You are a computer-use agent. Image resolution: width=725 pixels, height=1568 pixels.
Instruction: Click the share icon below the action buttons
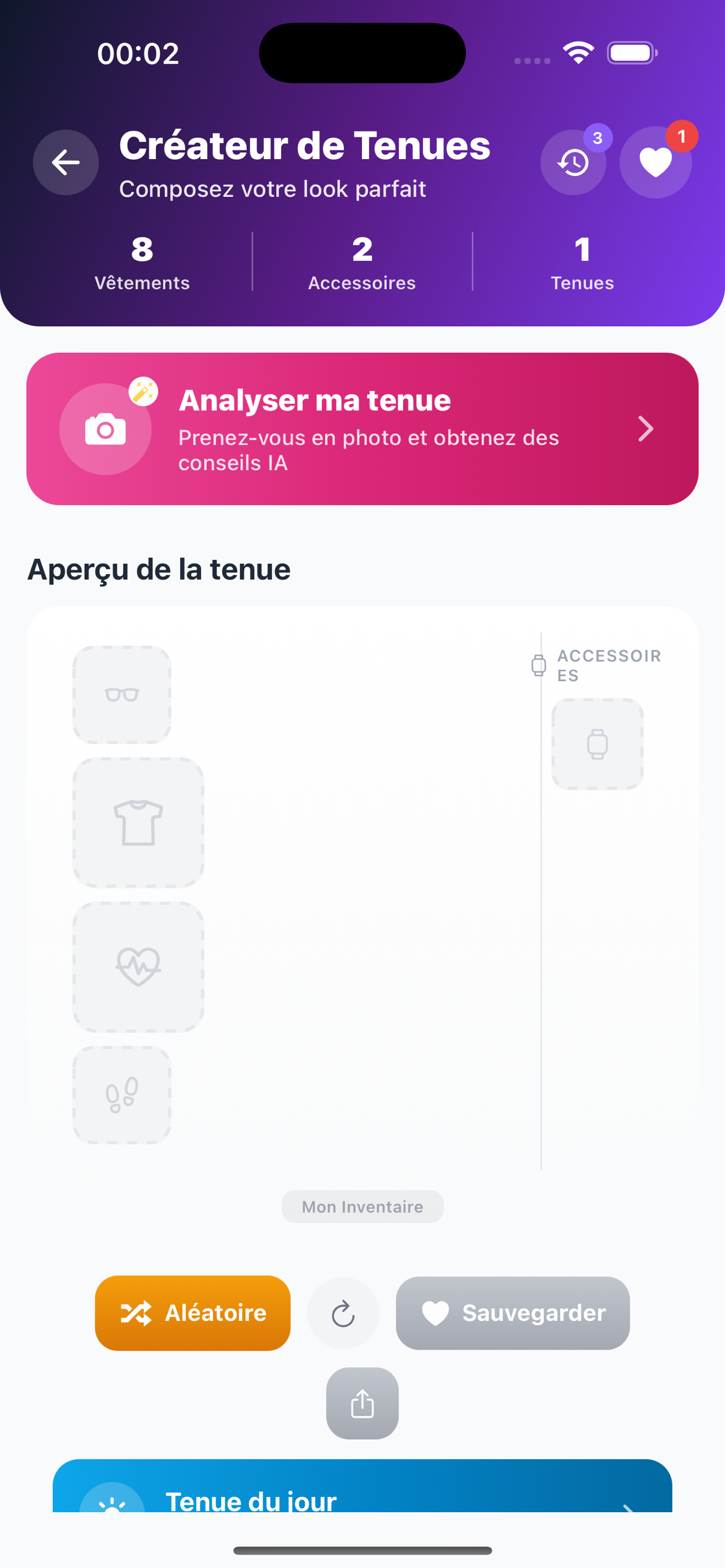click(361, 1404)
